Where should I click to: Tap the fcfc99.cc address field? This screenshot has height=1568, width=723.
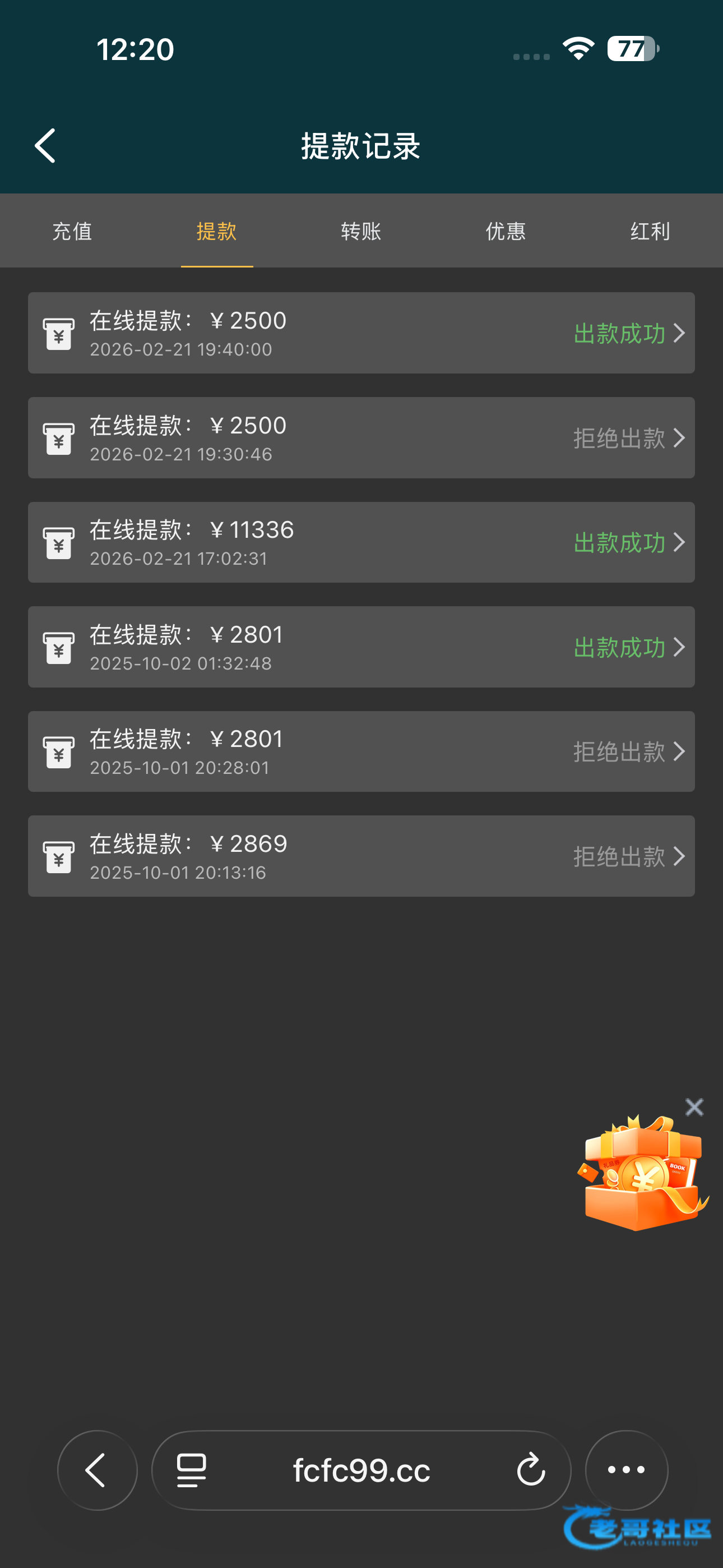click(361, 1470)
